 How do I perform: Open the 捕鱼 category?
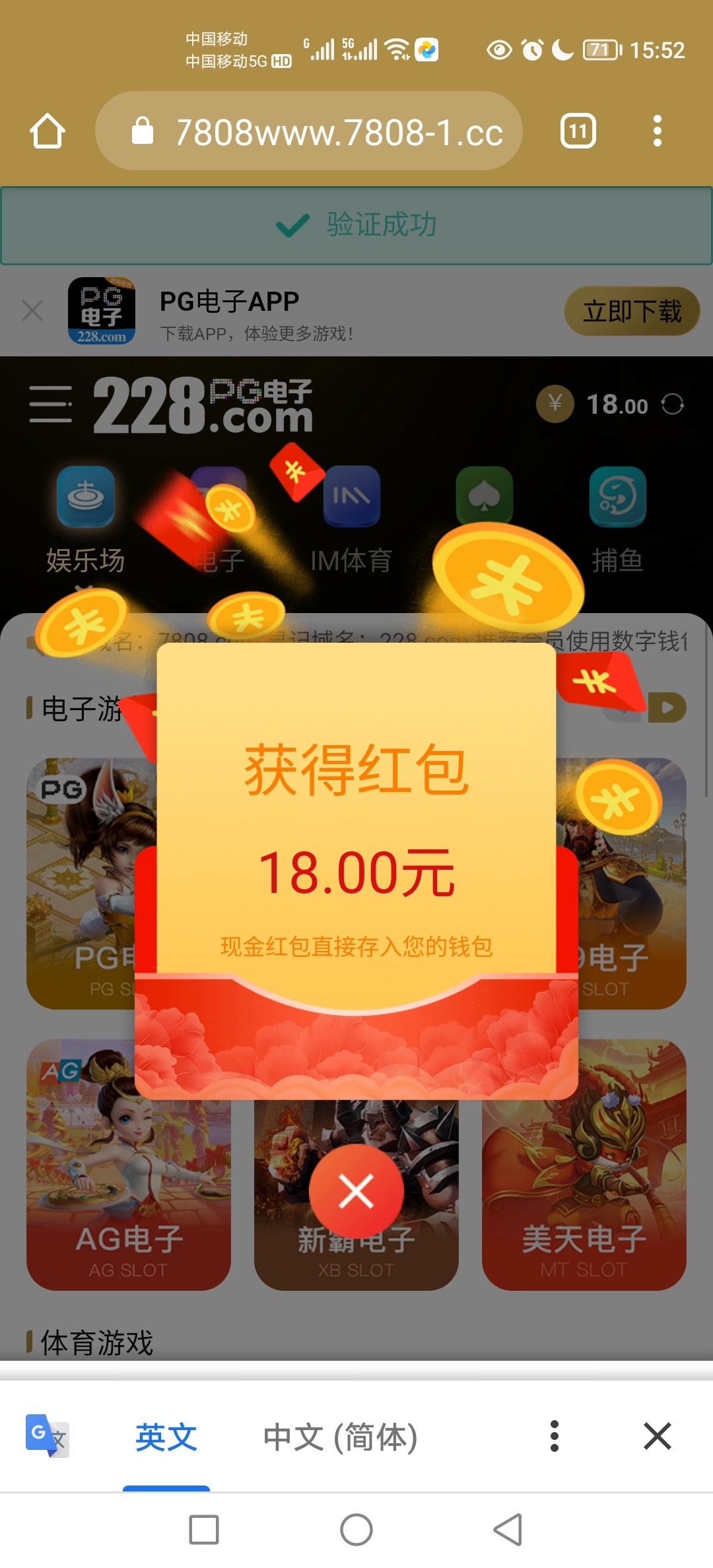coord(617,518)
